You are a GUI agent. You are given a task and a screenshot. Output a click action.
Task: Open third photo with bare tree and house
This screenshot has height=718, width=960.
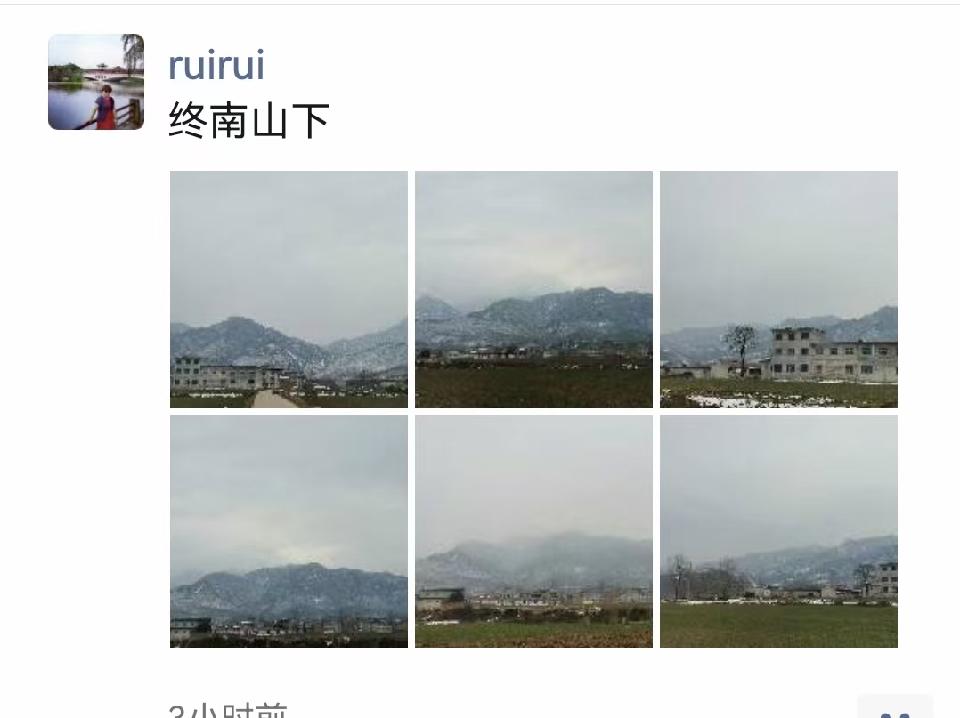click(x=778, y=289)
